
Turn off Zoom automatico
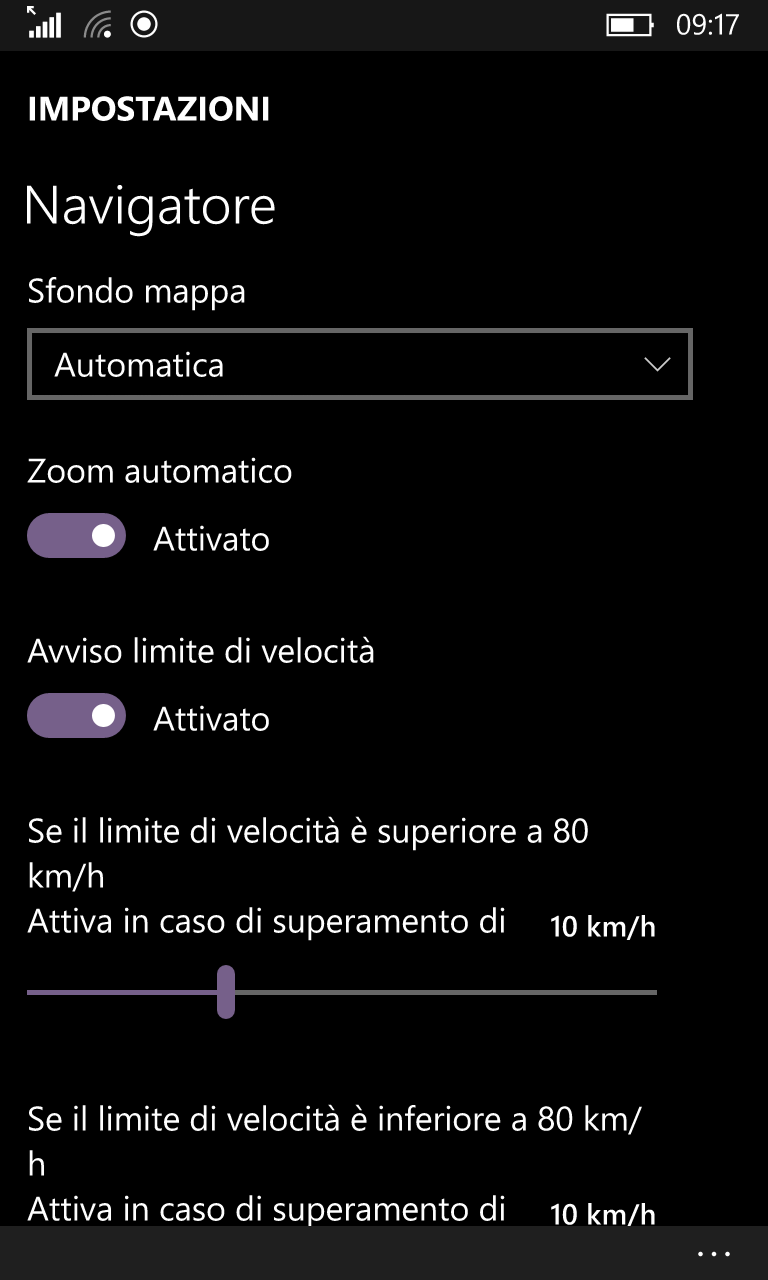click(x=77, y=536)
